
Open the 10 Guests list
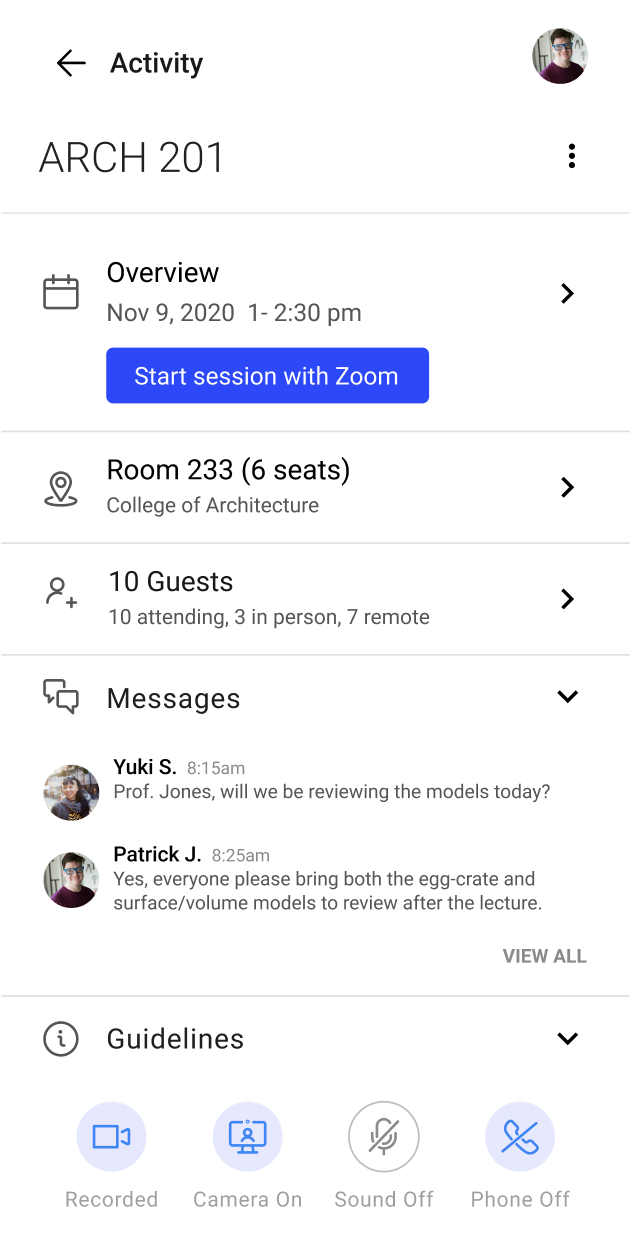point(566,599)
